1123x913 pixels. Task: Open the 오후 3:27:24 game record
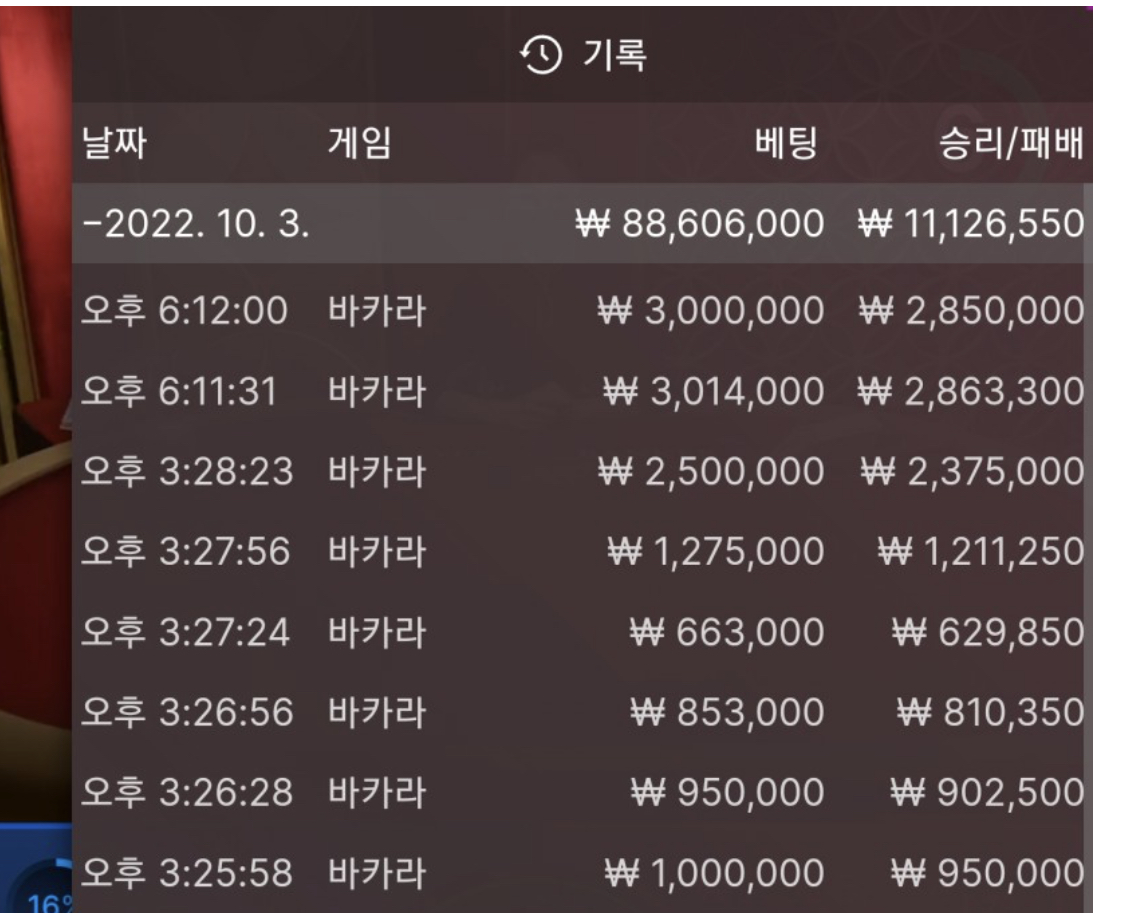click(580, 632)
